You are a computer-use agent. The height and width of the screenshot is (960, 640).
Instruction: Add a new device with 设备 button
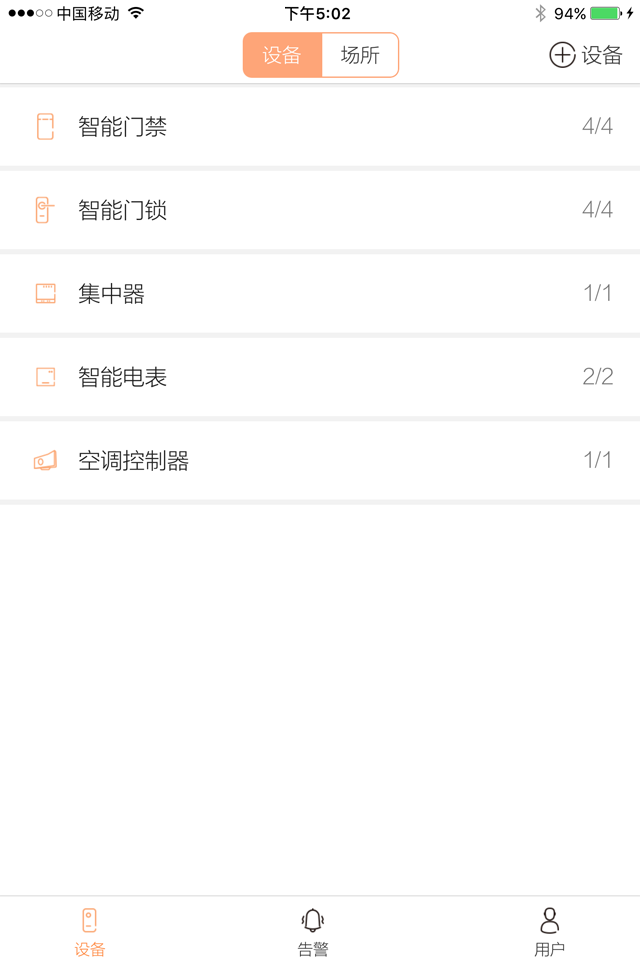[x=586, y=55]
